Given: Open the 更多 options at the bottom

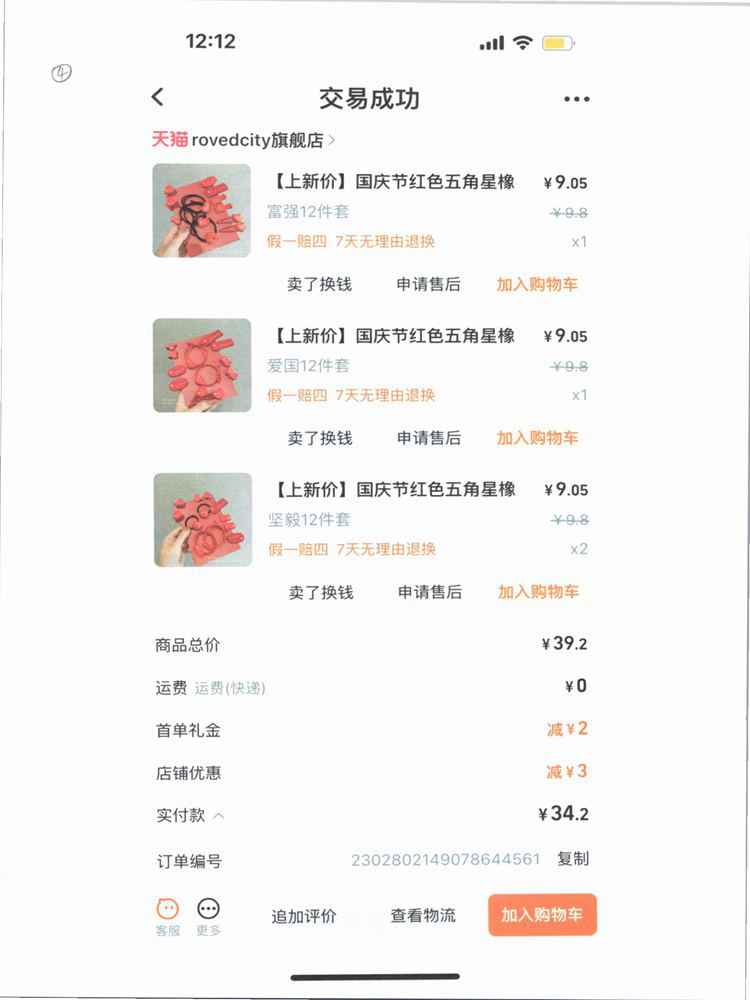Looking at the screenshot, I should (x=208, y=915).
